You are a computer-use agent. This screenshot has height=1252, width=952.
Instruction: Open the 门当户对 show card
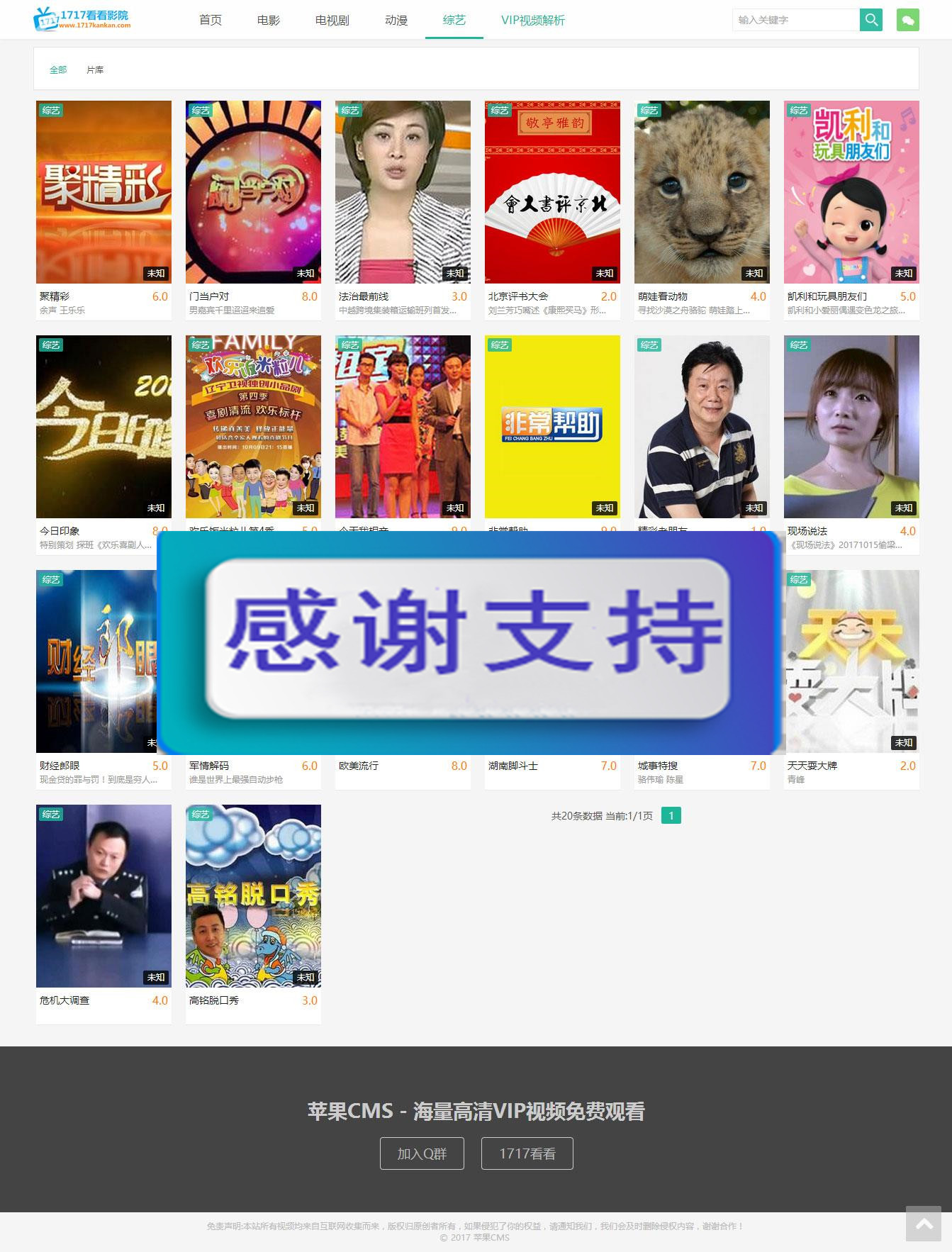pos(253,192)
